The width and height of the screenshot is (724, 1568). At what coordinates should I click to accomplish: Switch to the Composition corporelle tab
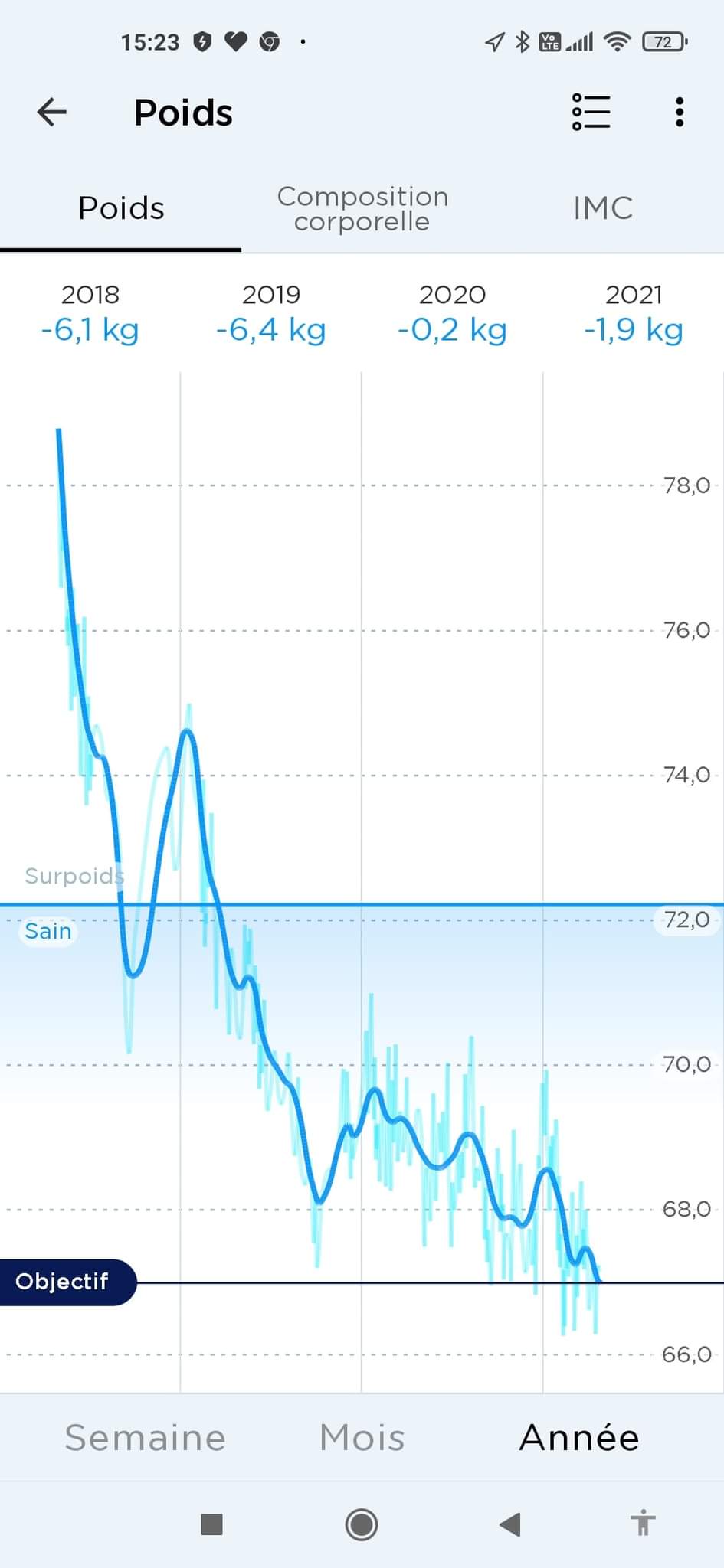(362, 208)
